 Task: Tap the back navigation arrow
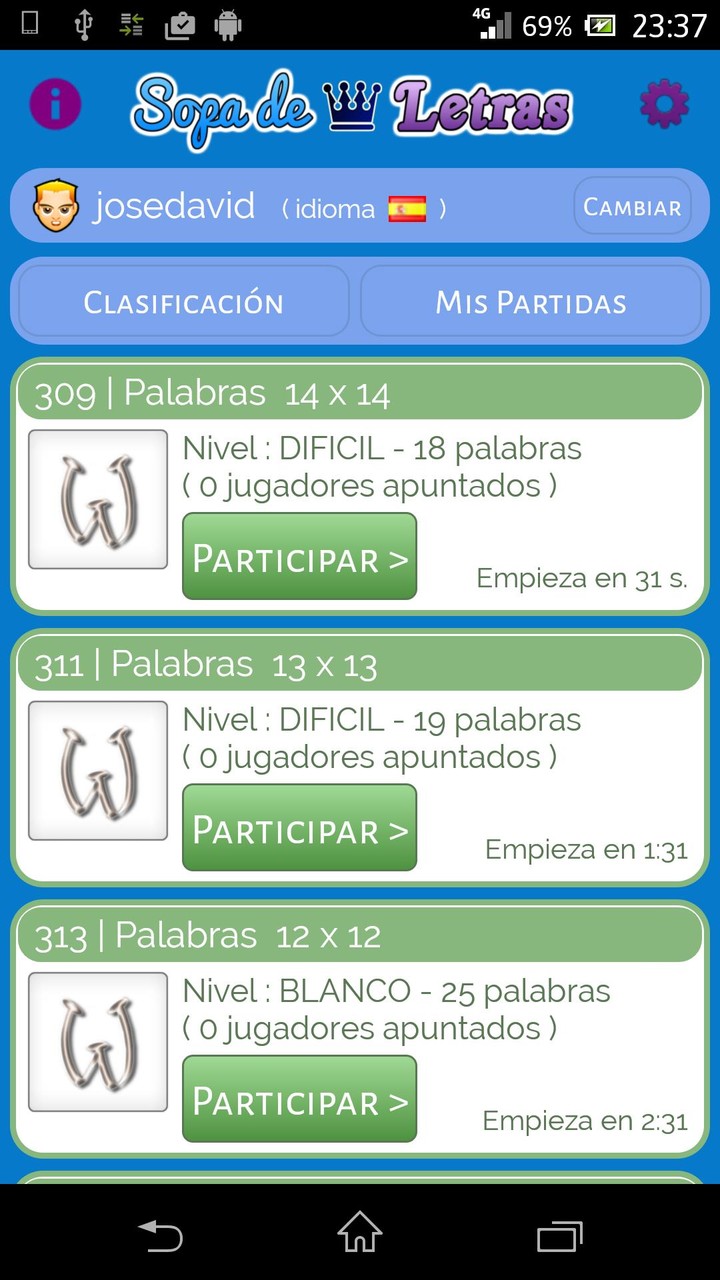160,1237
